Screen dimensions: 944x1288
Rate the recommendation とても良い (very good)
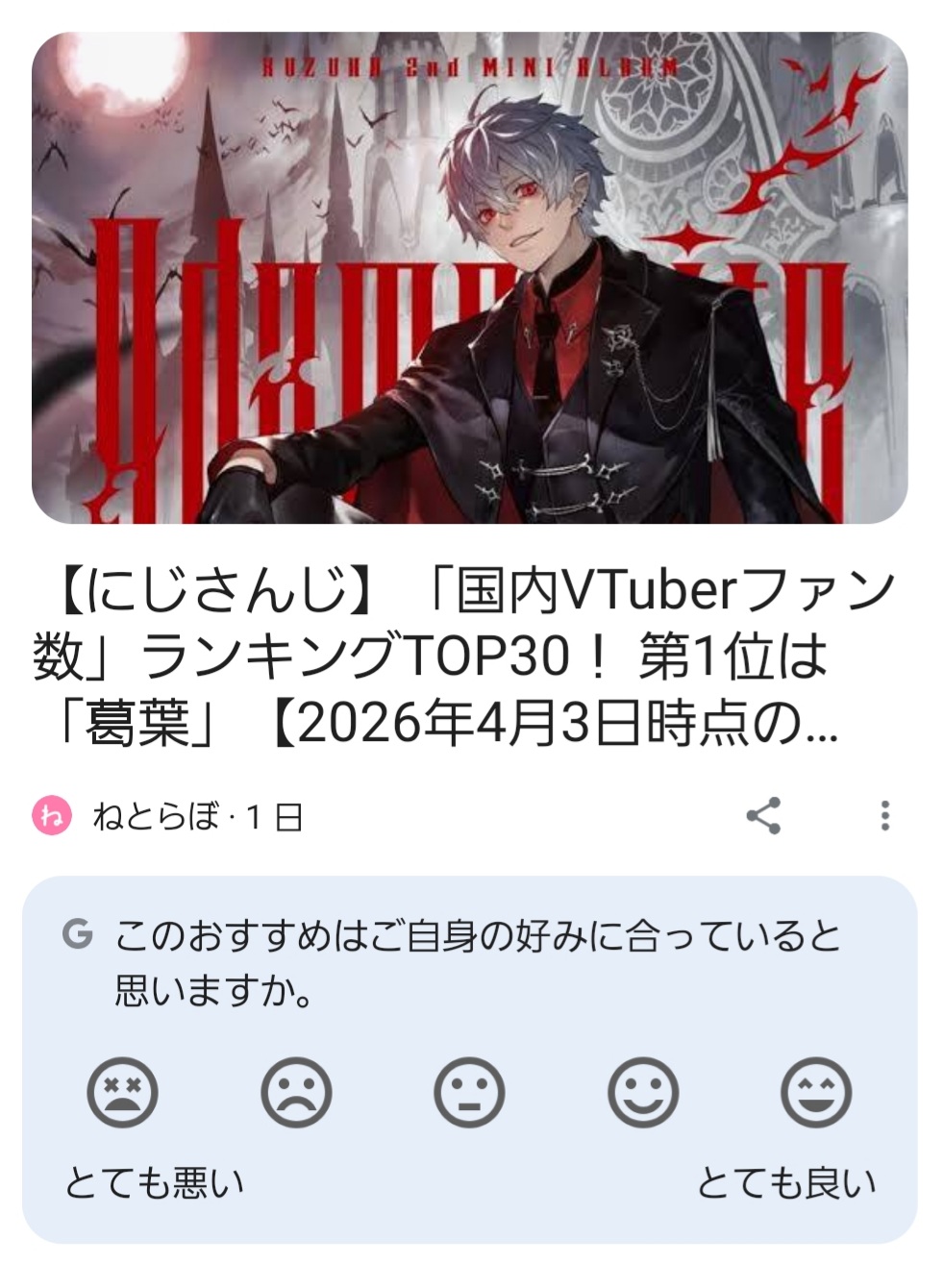coord(815,1093)
